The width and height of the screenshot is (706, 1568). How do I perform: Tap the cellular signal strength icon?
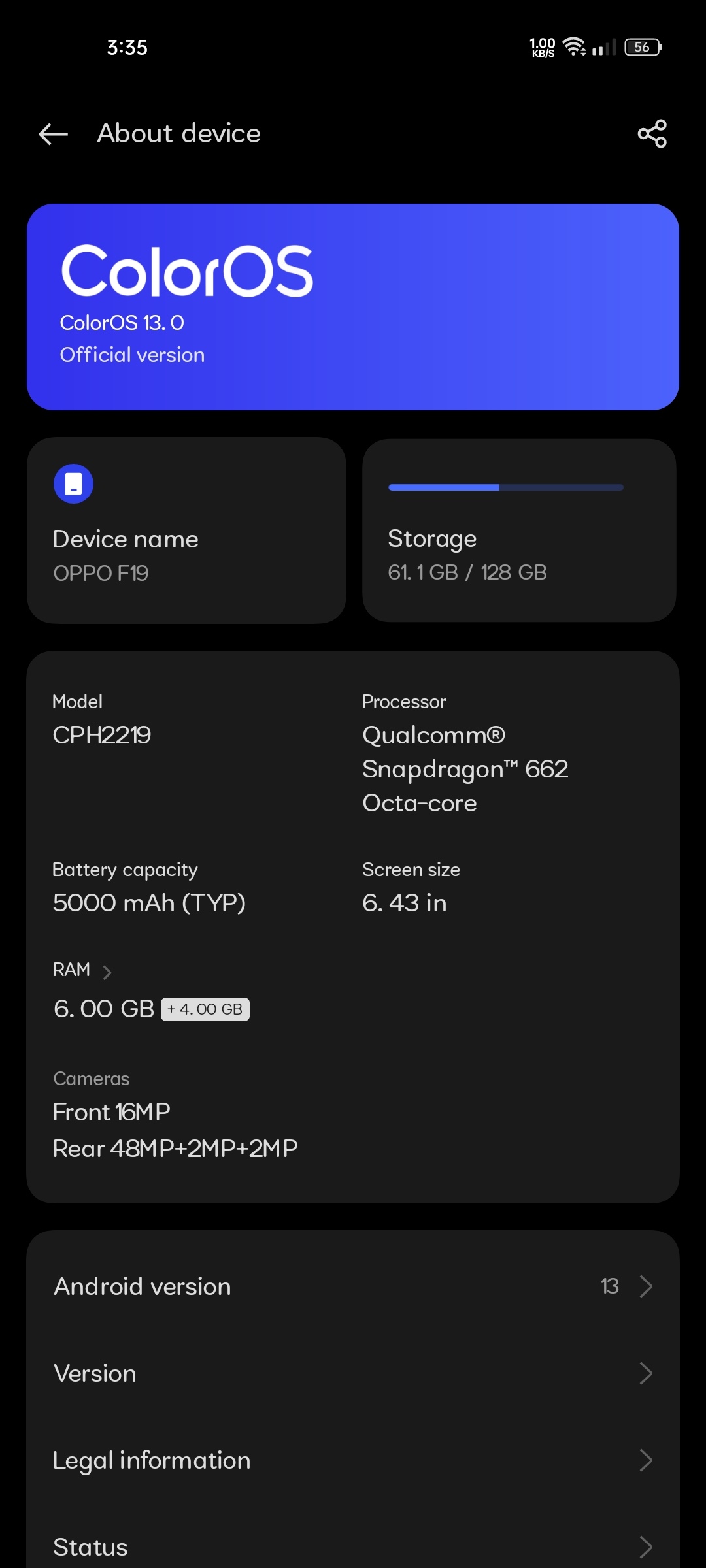click(x=605, y=47)
